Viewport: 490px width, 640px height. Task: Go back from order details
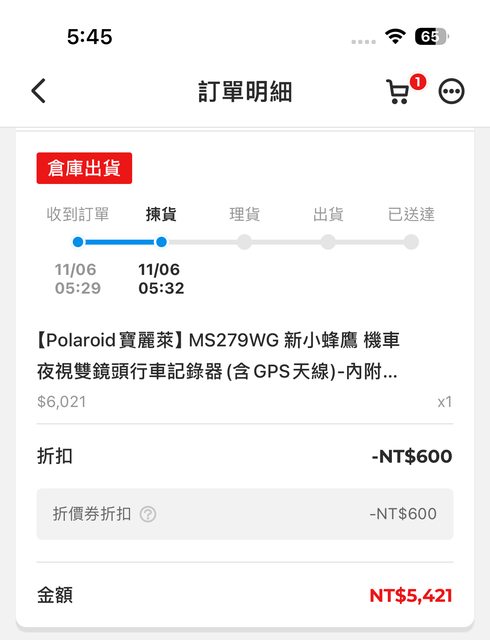38,91
